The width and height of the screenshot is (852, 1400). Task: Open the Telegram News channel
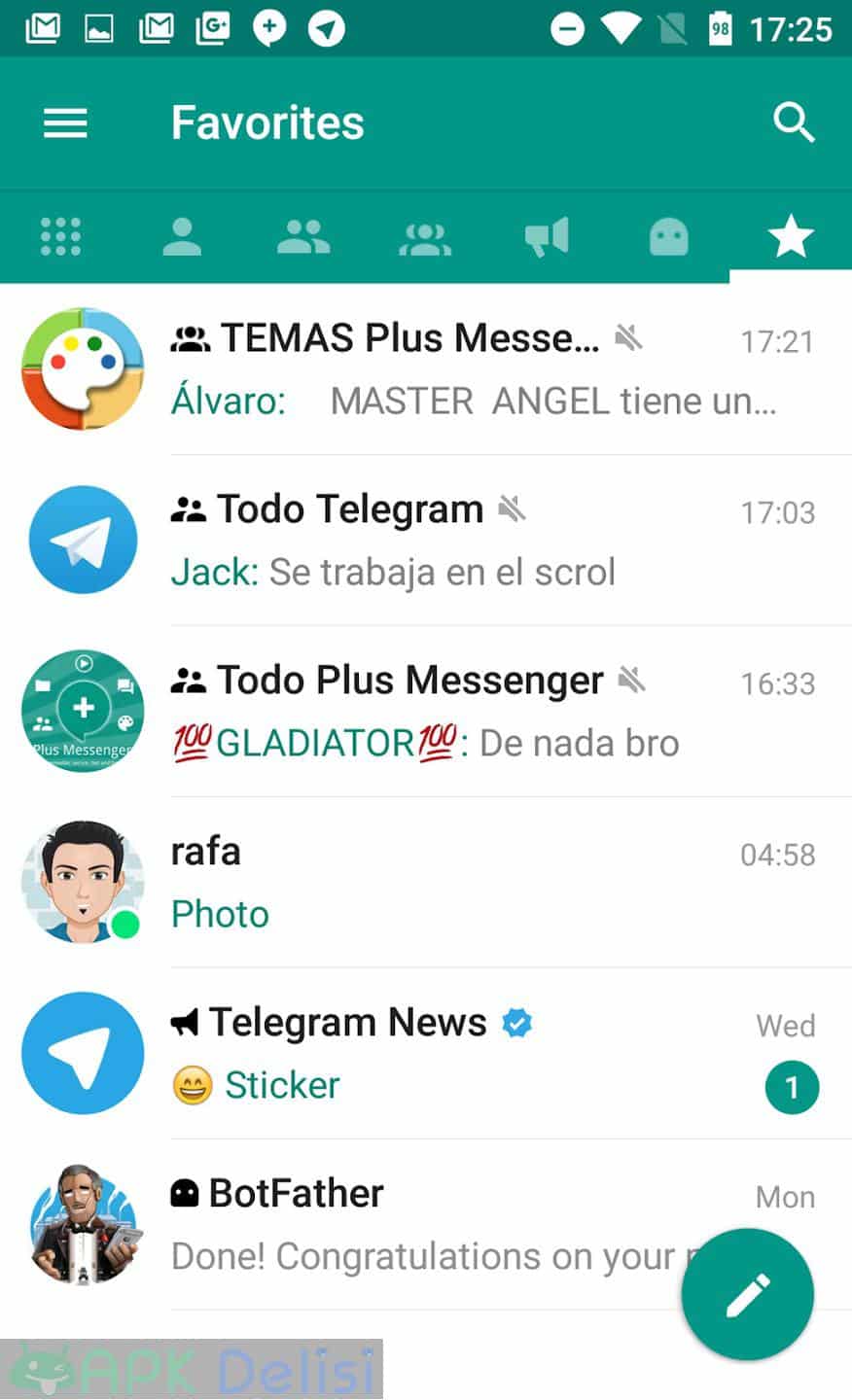click(426, 1054)
